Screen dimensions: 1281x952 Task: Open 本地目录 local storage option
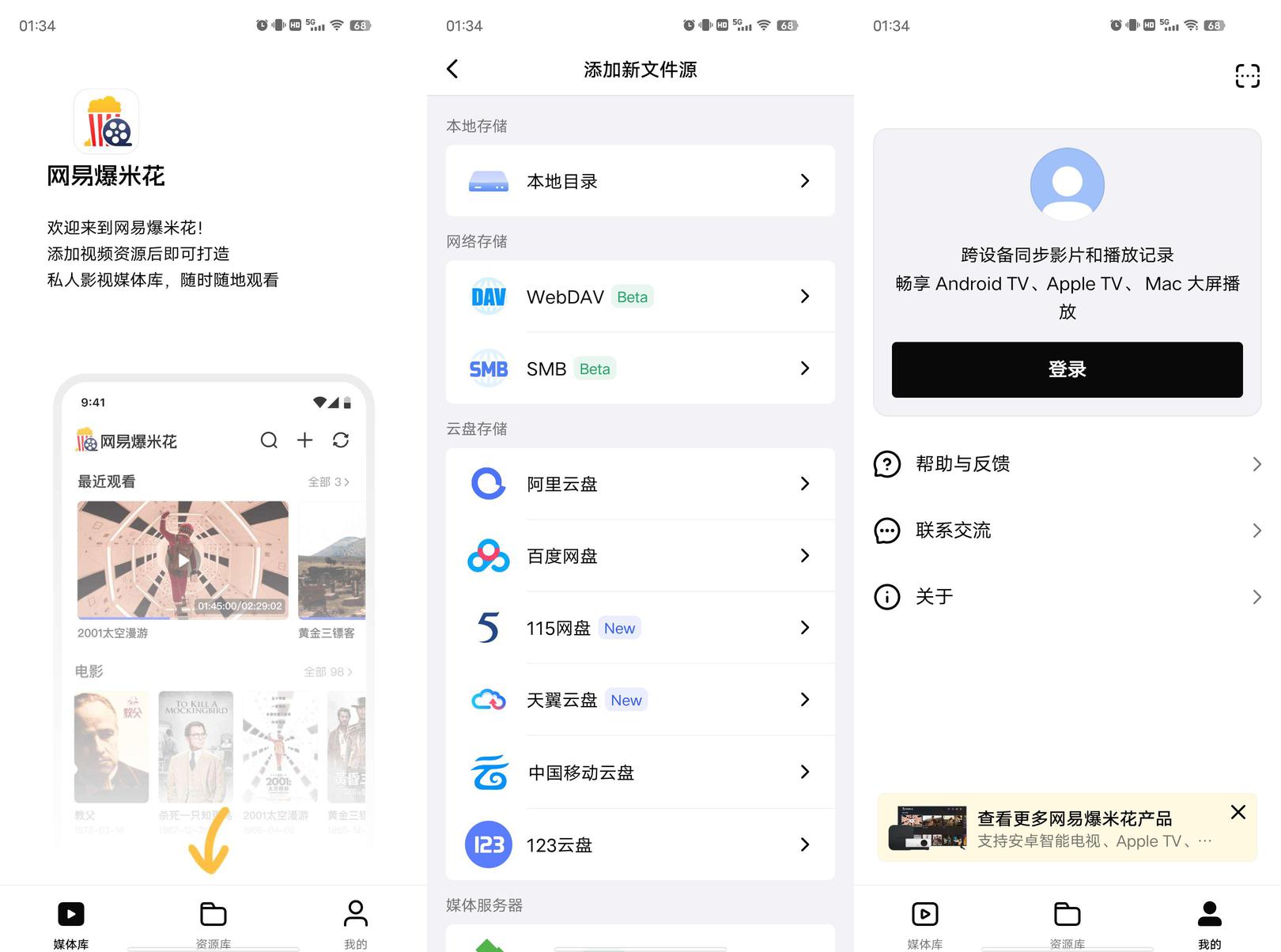pos(640,181)
